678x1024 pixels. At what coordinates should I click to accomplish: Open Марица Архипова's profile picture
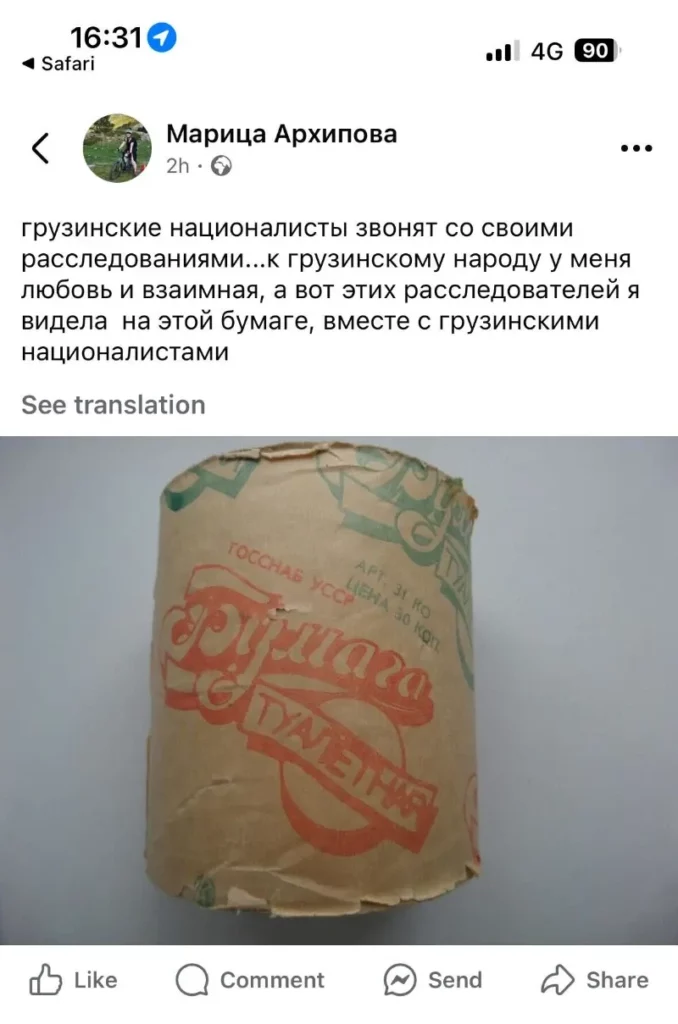[x=118, y=148]
